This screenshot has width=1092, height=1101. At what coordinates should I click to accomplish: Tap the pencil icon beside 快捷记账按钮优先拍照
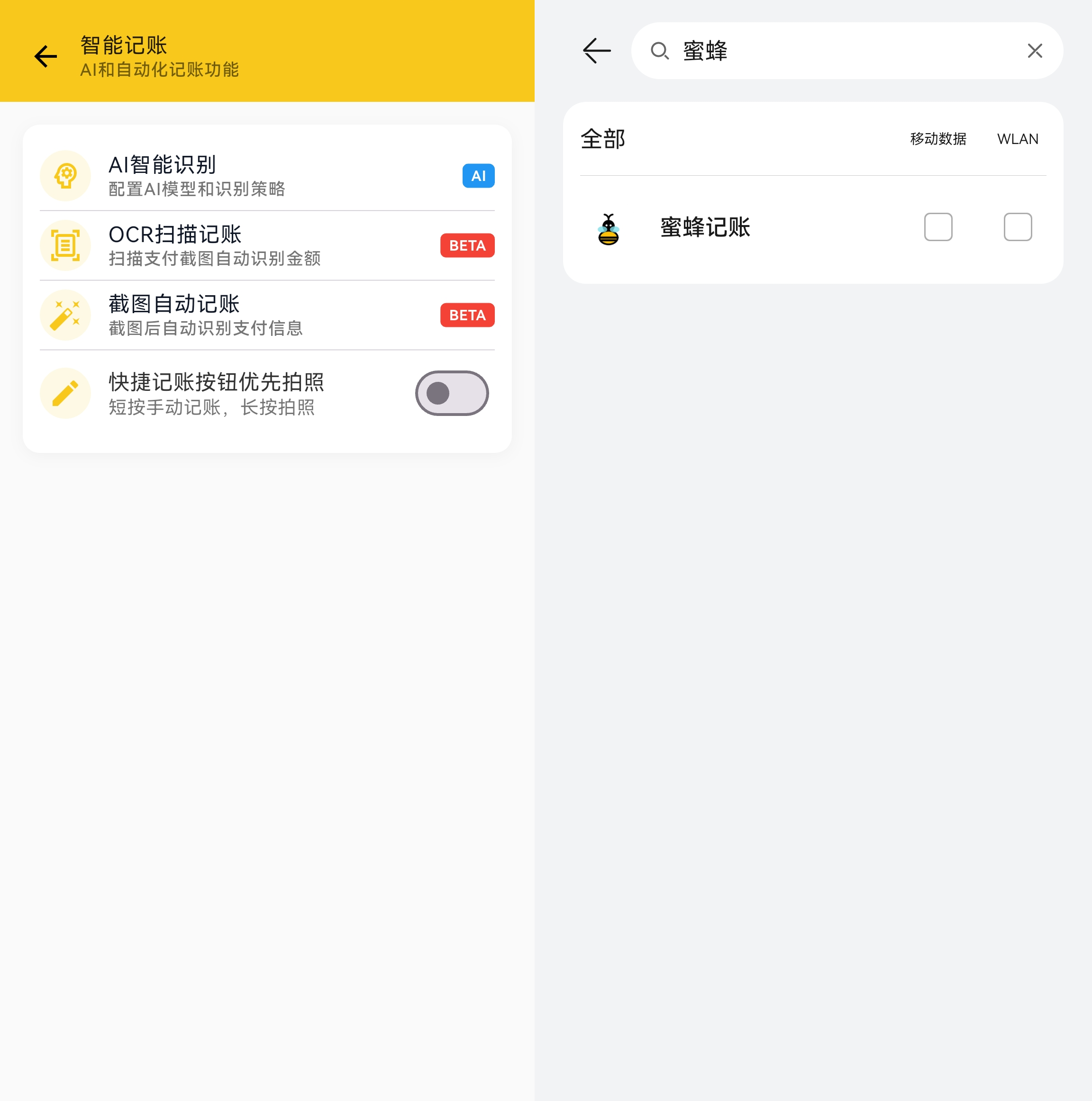pos(65,393)
